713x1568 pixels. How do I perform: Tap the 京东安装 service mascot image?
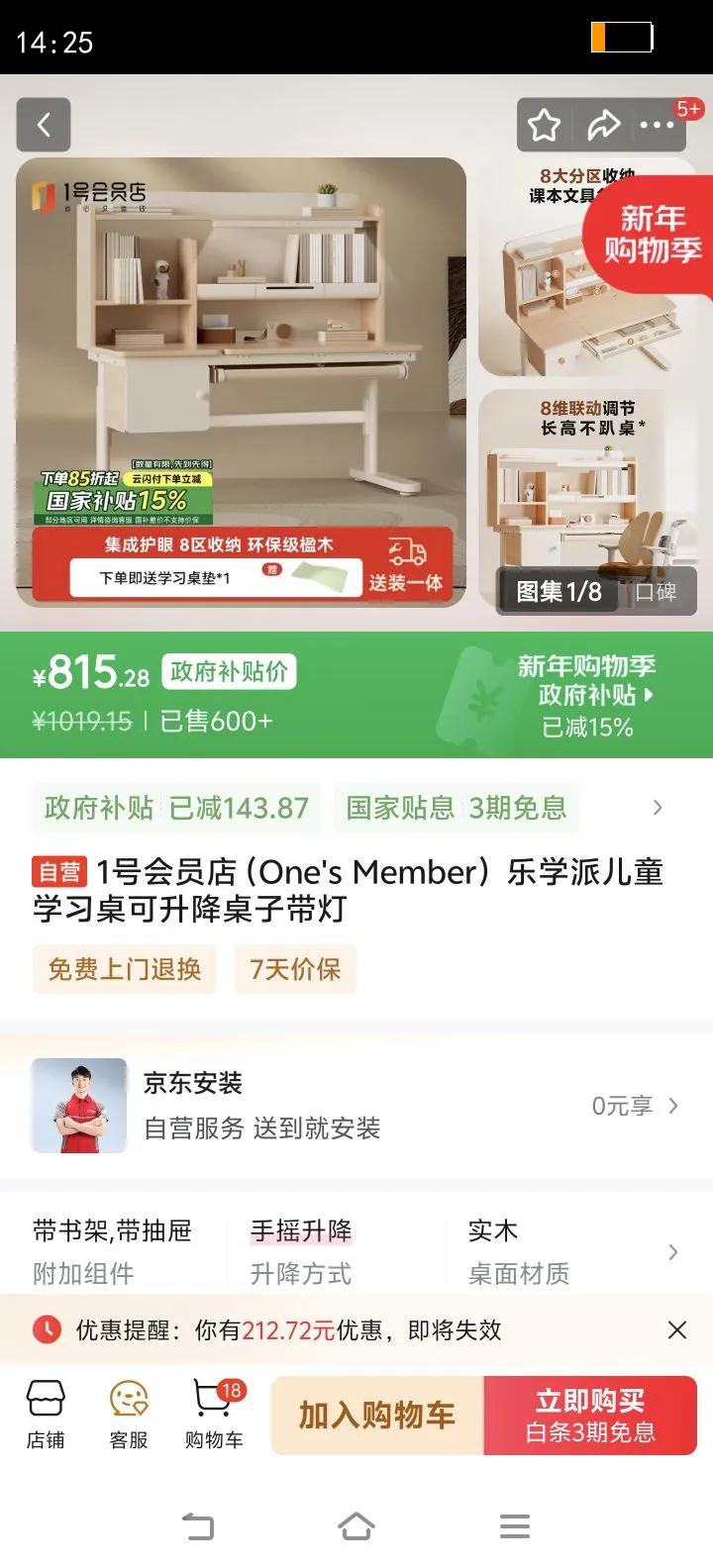(x=77, y=1105)
